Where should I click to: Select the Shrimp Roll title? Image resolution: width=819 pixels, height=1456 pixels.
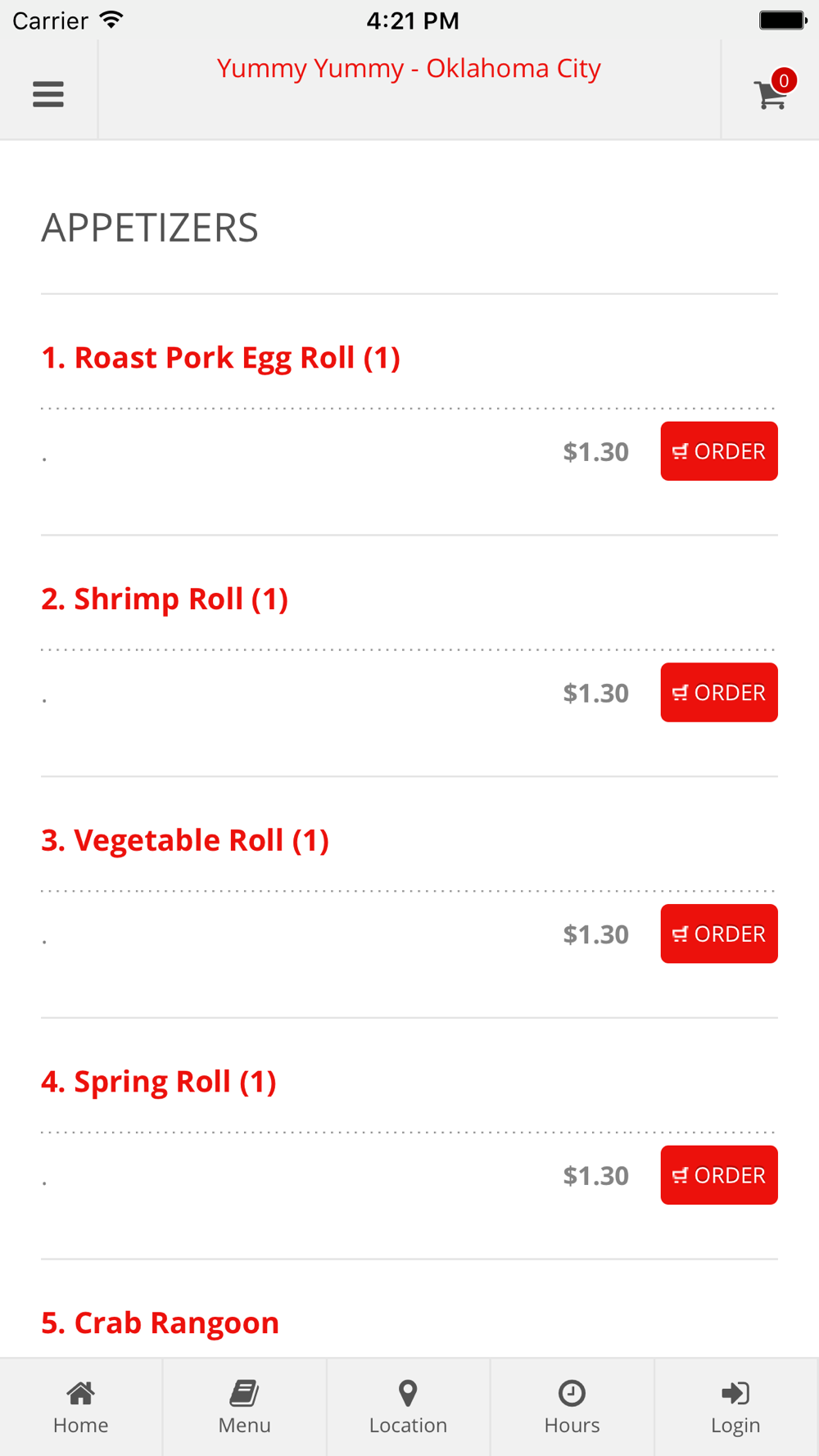165,599
